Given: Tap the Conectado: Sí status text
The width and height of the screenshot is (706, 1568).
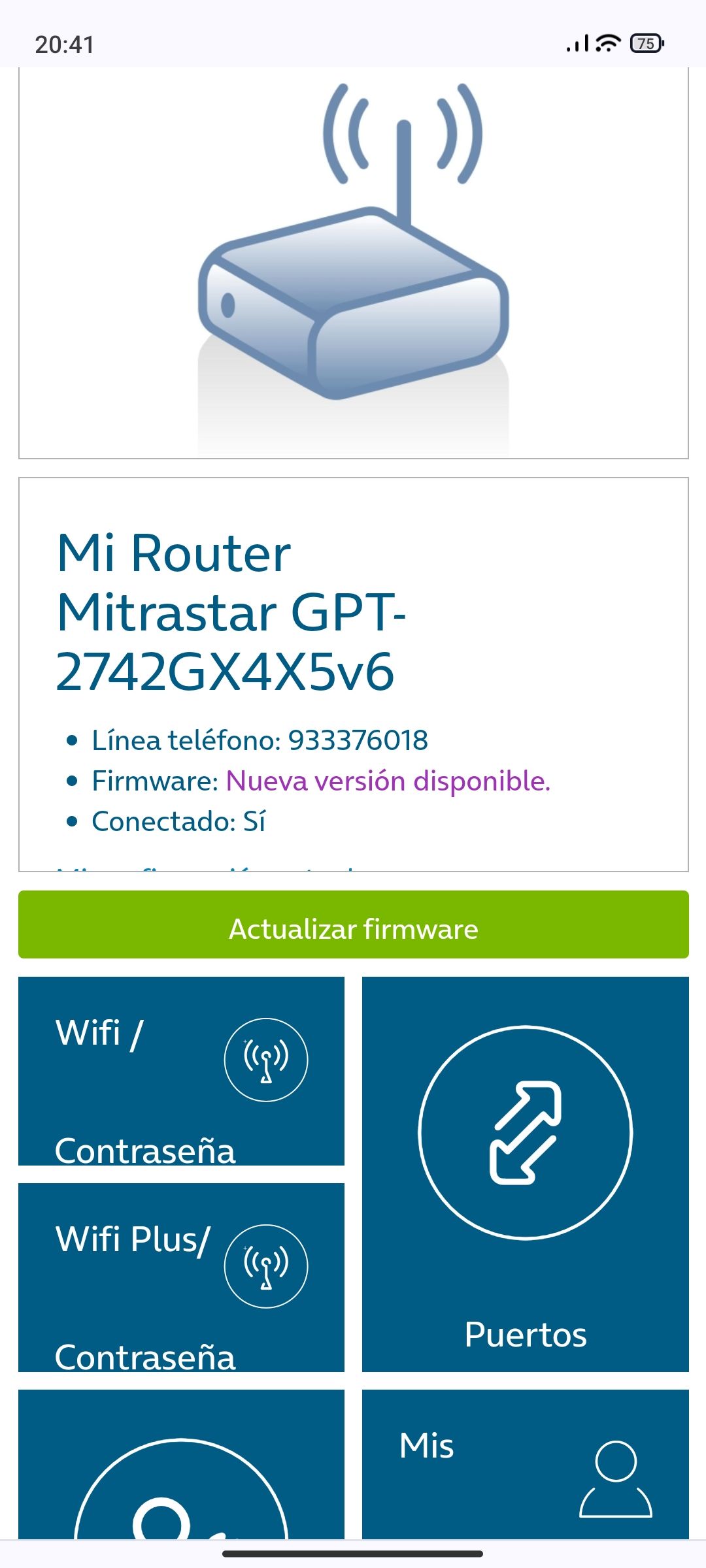Looking at the screenshot, I should [178, 822].
